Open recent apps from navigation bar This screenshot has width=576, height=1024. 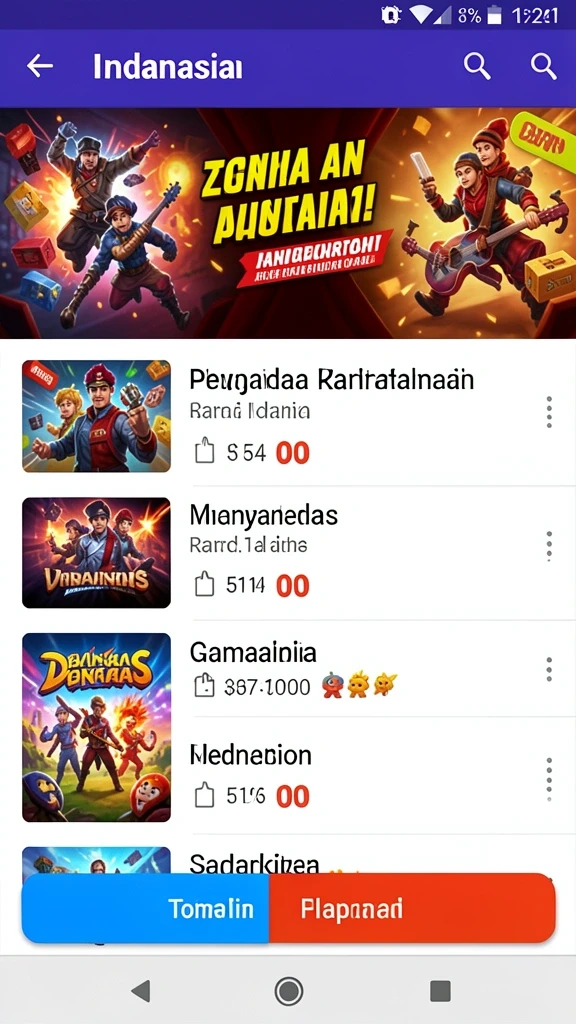click(440, 991)
